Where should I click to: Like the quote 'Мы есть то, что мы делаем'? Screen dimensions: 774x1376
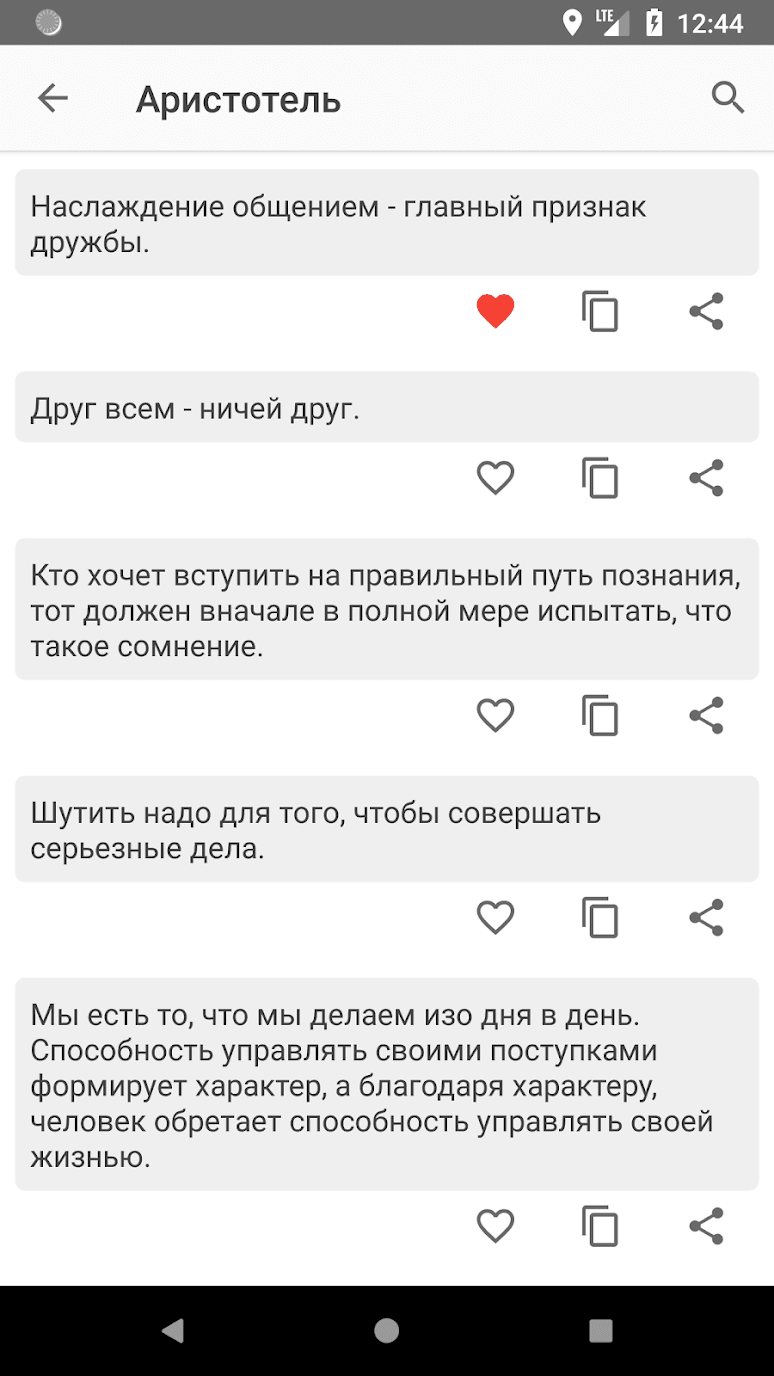tap(495, 1226)
